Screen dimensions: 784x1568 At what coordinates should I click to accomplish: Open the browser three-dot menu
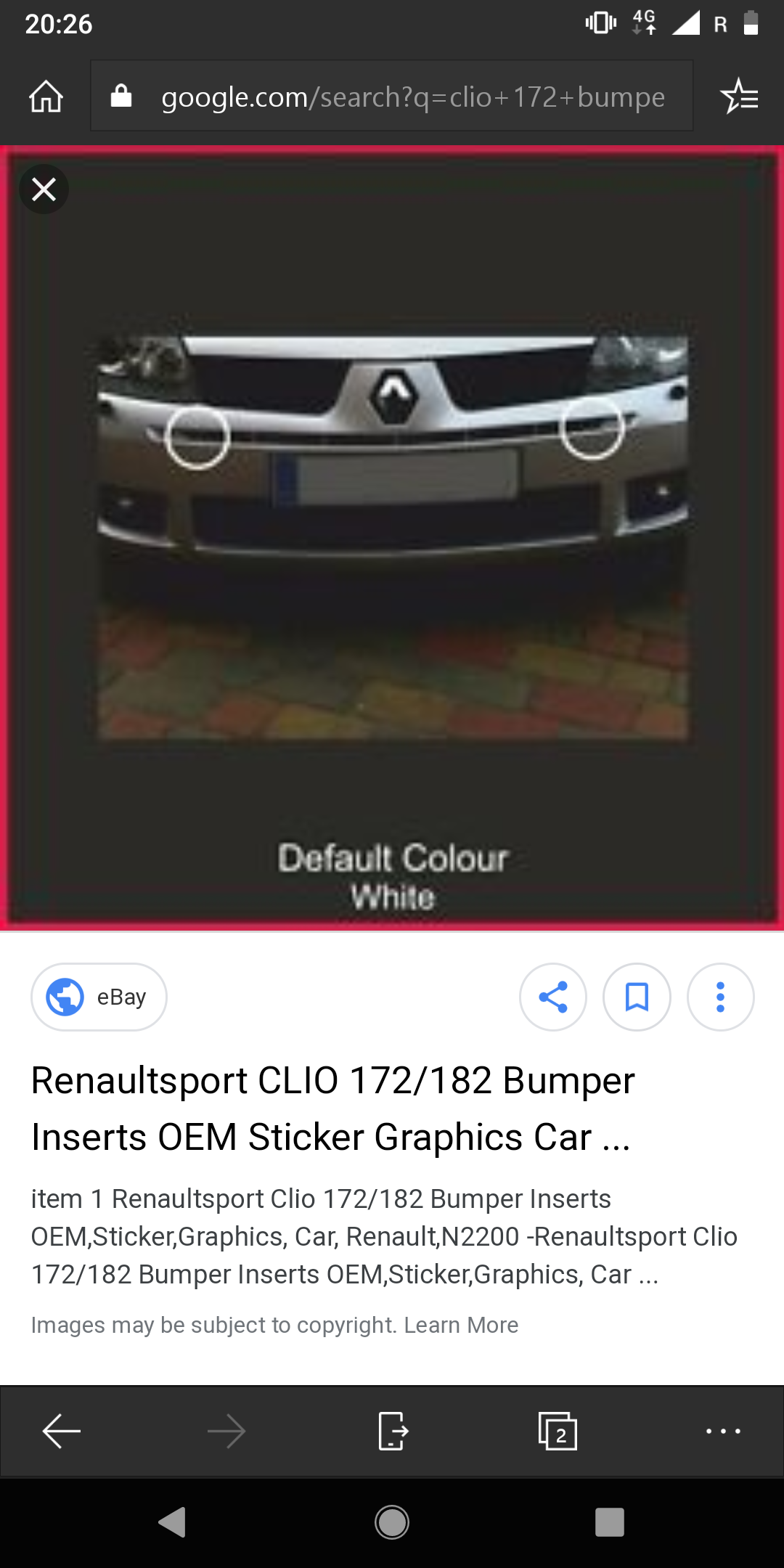pyautogui.click(x=723, y=1432)
